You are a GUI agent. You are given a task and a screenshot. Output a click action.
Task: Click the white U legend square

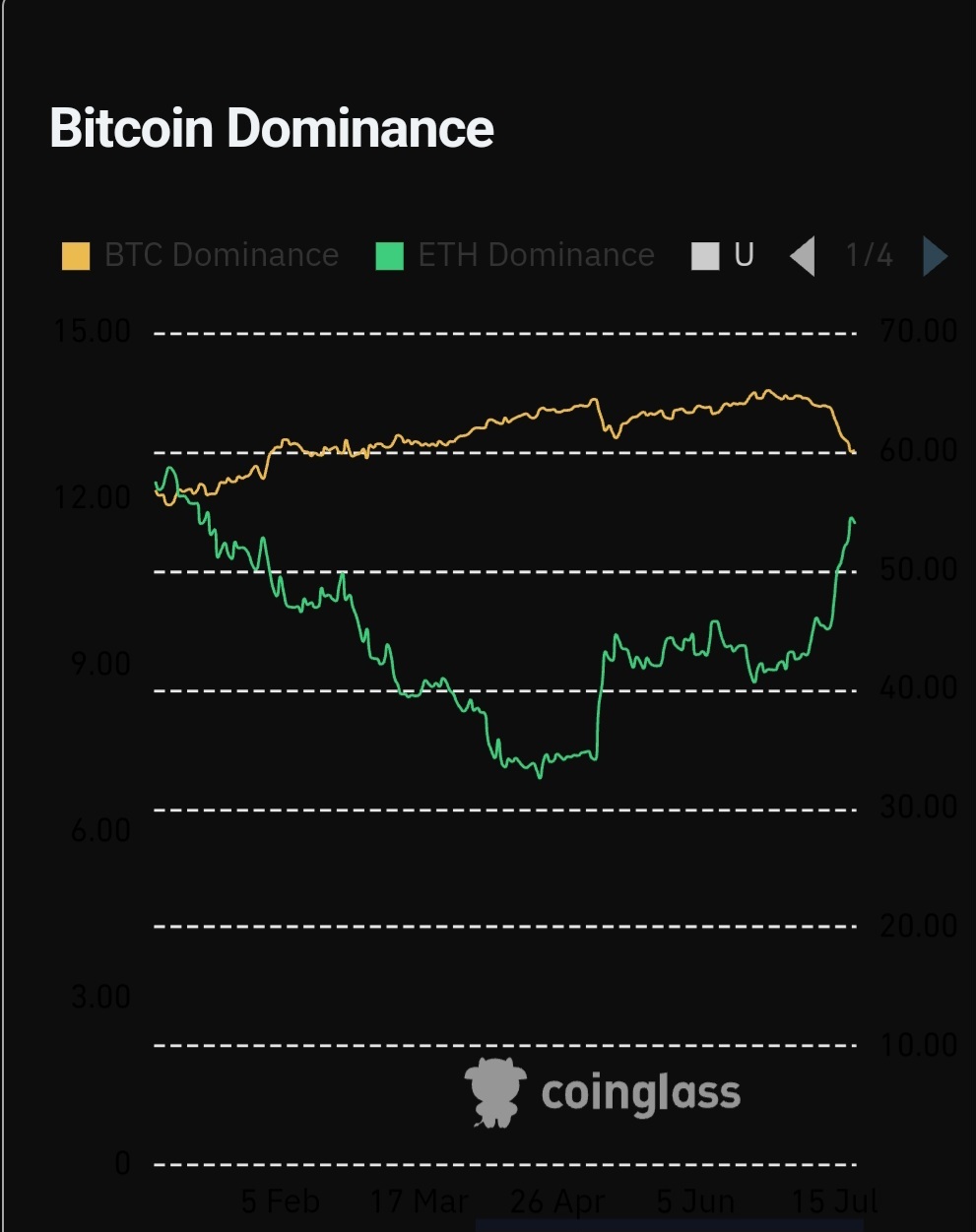point(705,255)
